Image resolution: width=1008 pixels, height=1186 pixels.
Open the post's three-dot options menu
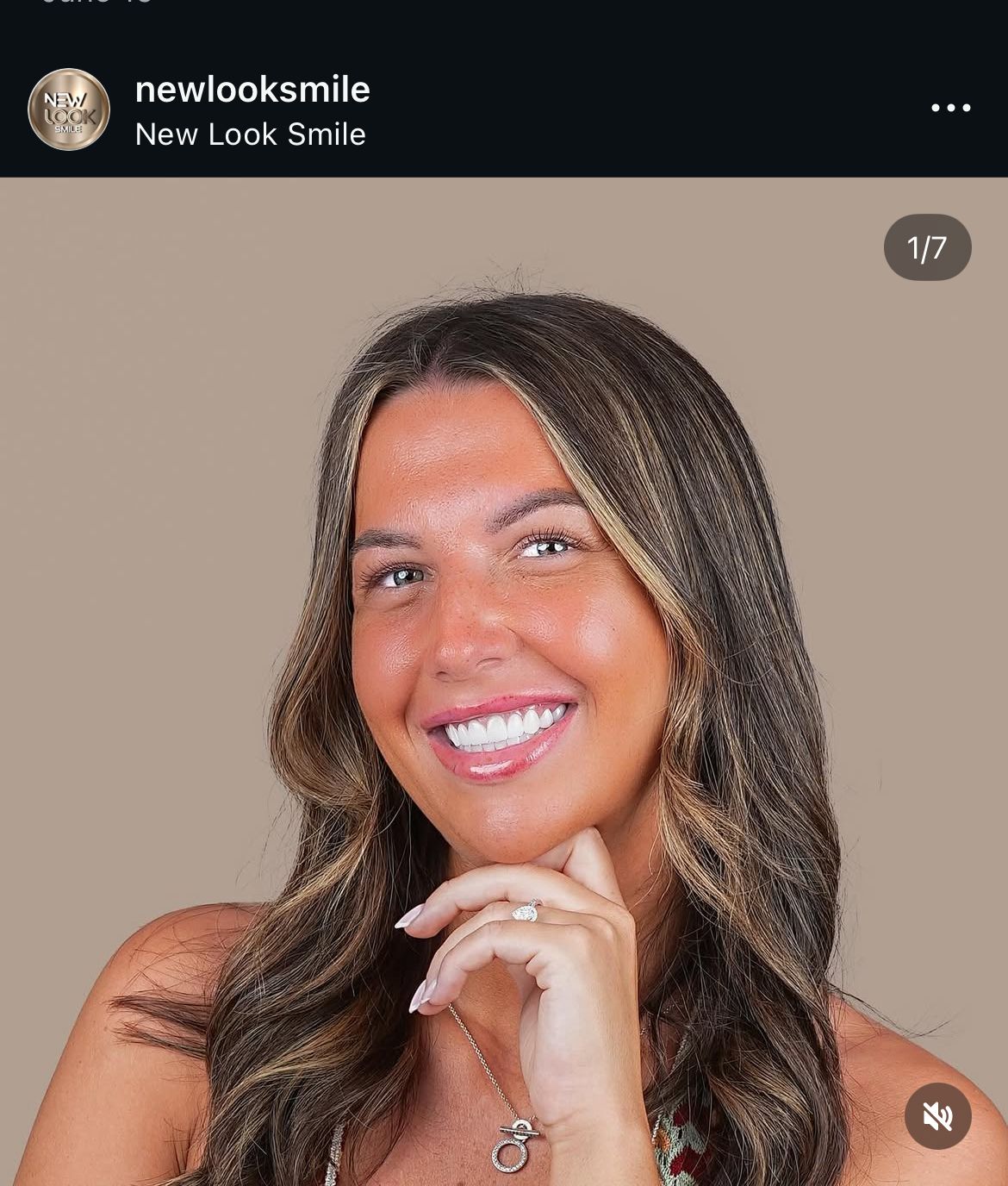[950, 108]
